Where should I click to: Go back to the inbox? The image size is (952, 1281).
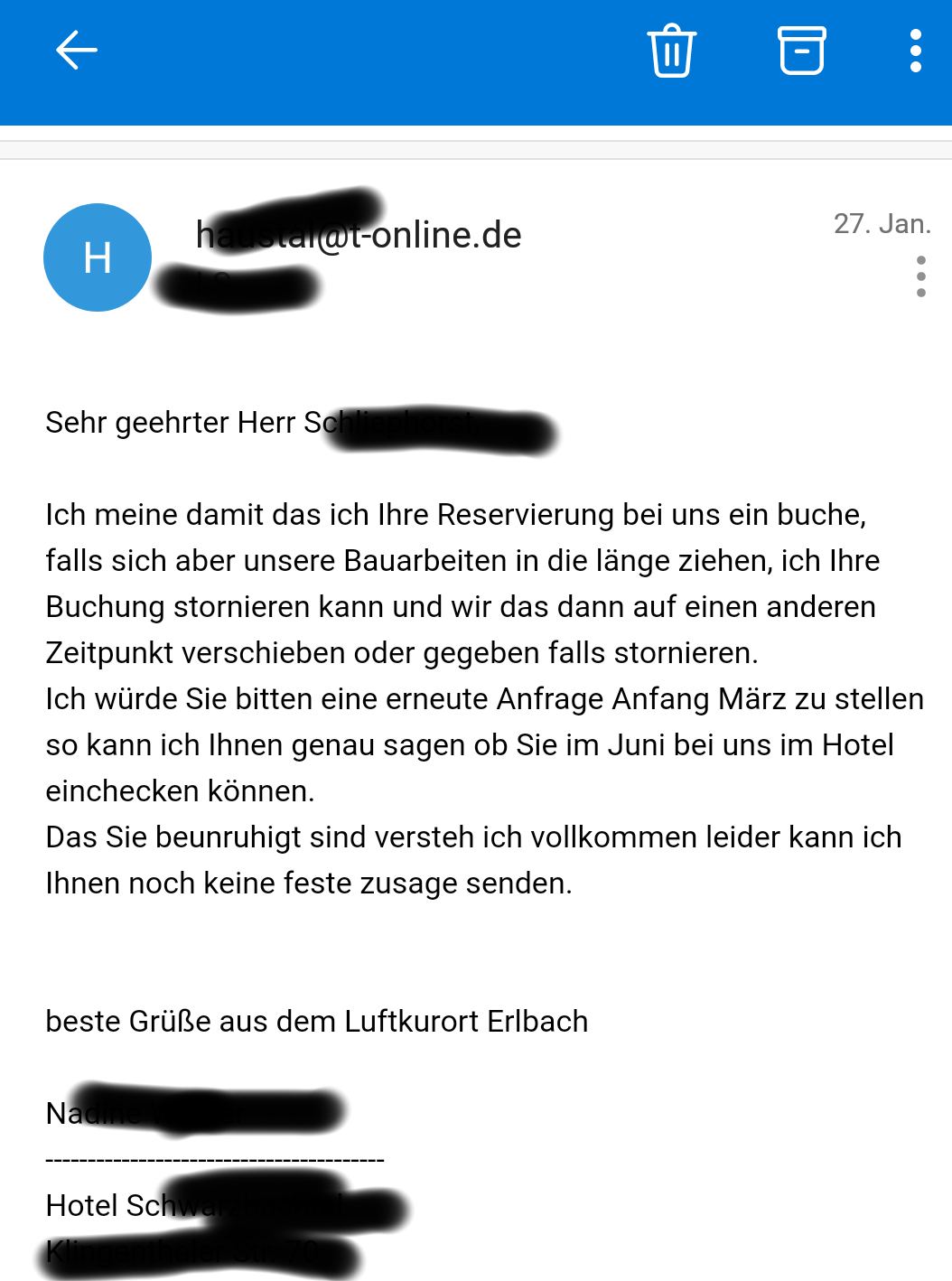(x=76, y=51)
